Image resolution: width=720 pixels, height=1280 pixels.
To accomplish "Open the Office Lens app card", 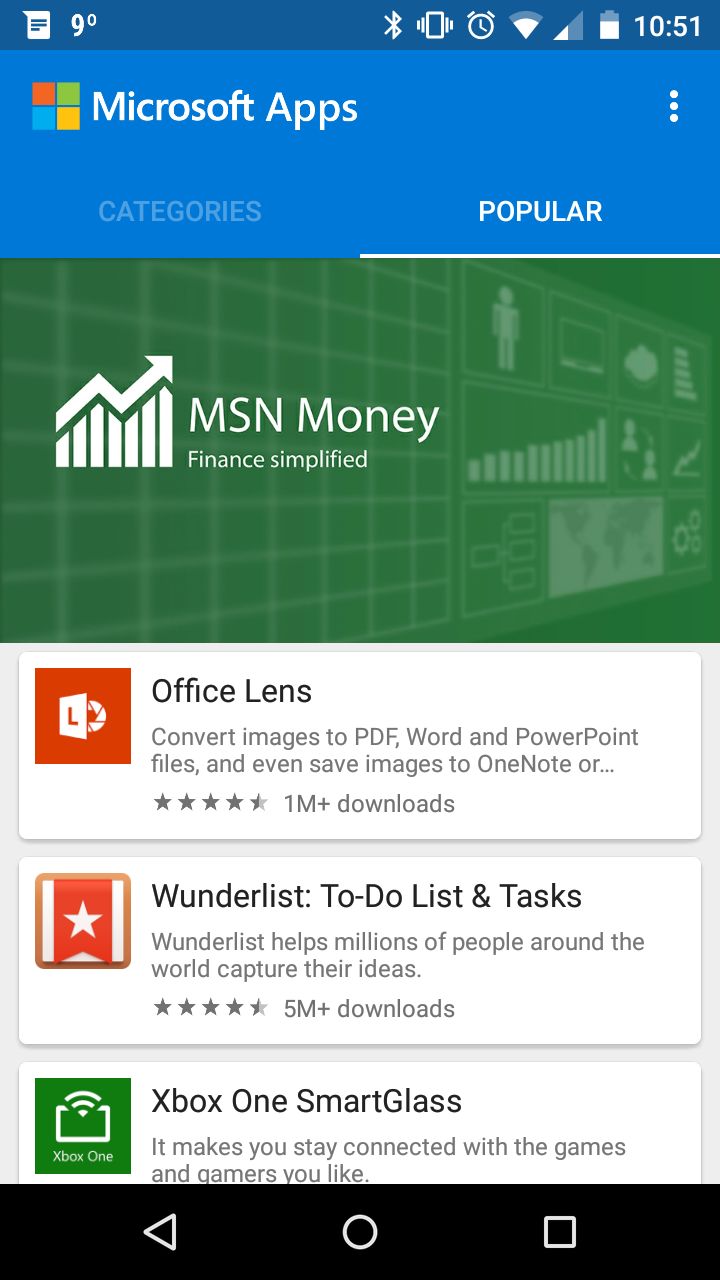I will coord(360,745).
